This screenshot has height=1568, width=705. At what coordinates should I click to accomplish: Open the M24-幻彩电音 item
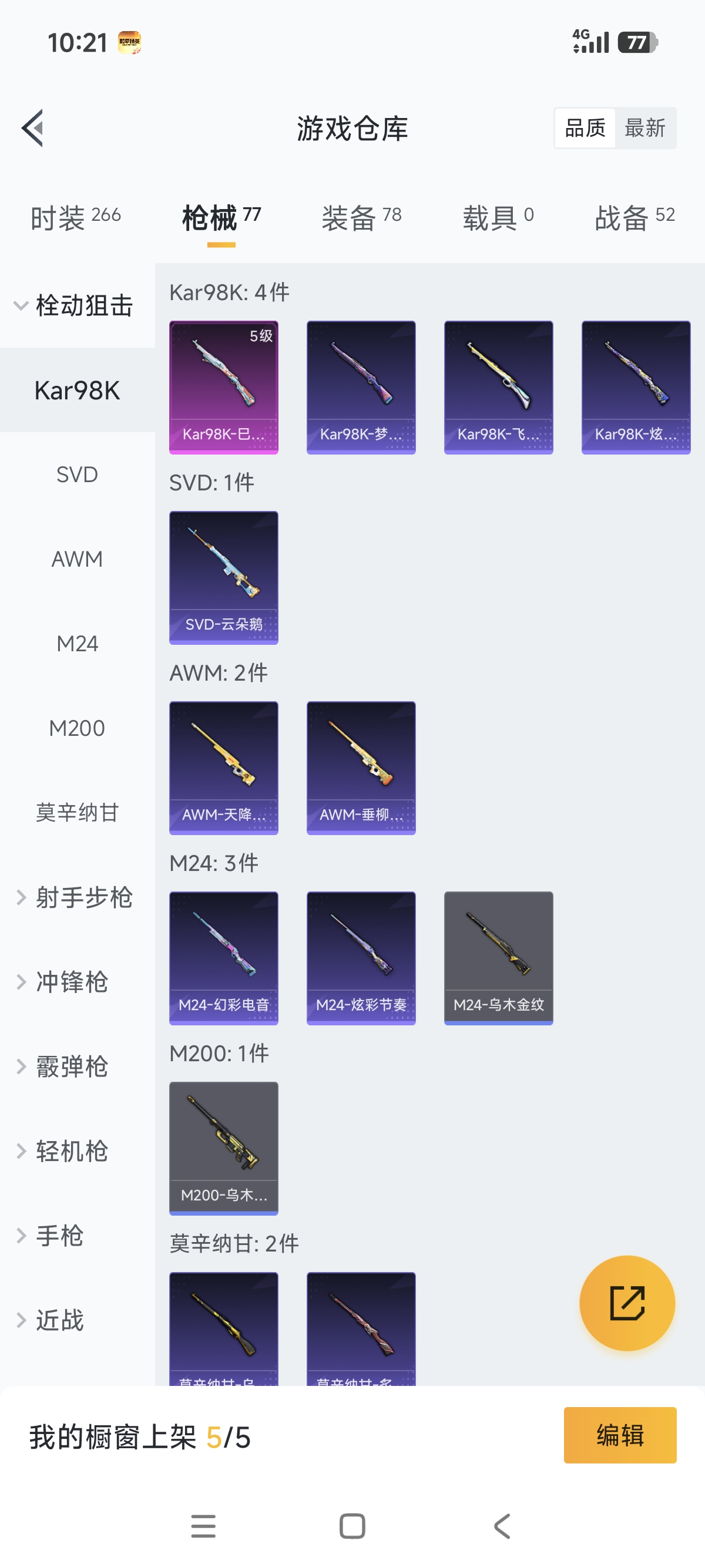tap(223, 957)
